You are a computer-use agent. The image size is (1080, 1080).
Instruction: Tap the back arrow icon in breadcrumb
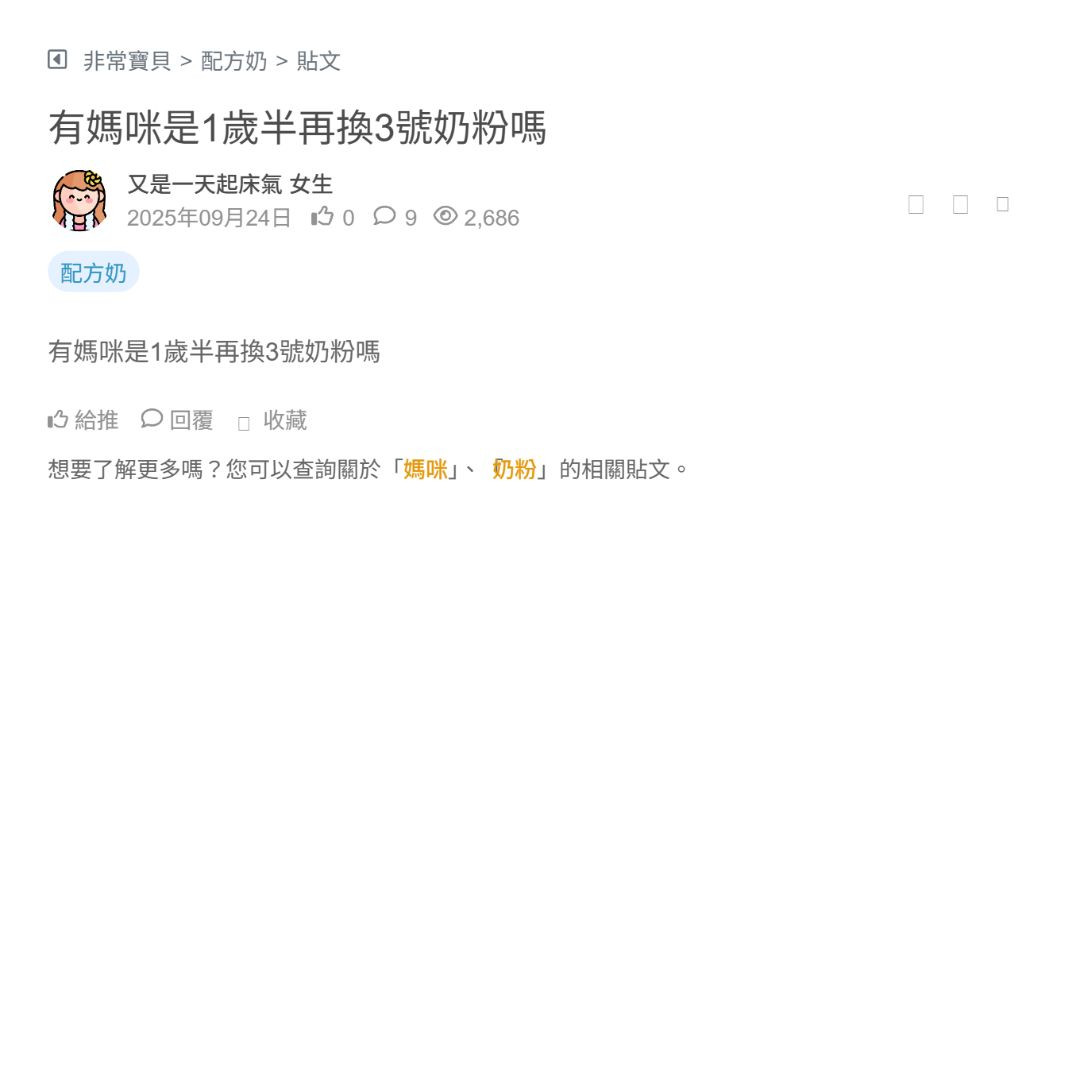click(x=57, y=60)
